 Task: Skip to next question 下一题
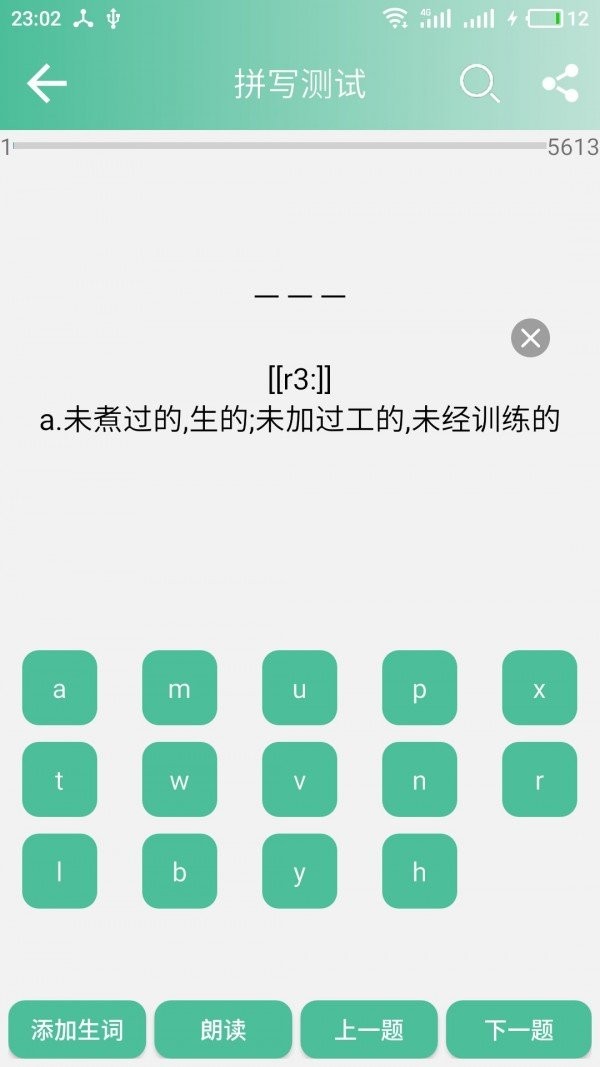519,1029
